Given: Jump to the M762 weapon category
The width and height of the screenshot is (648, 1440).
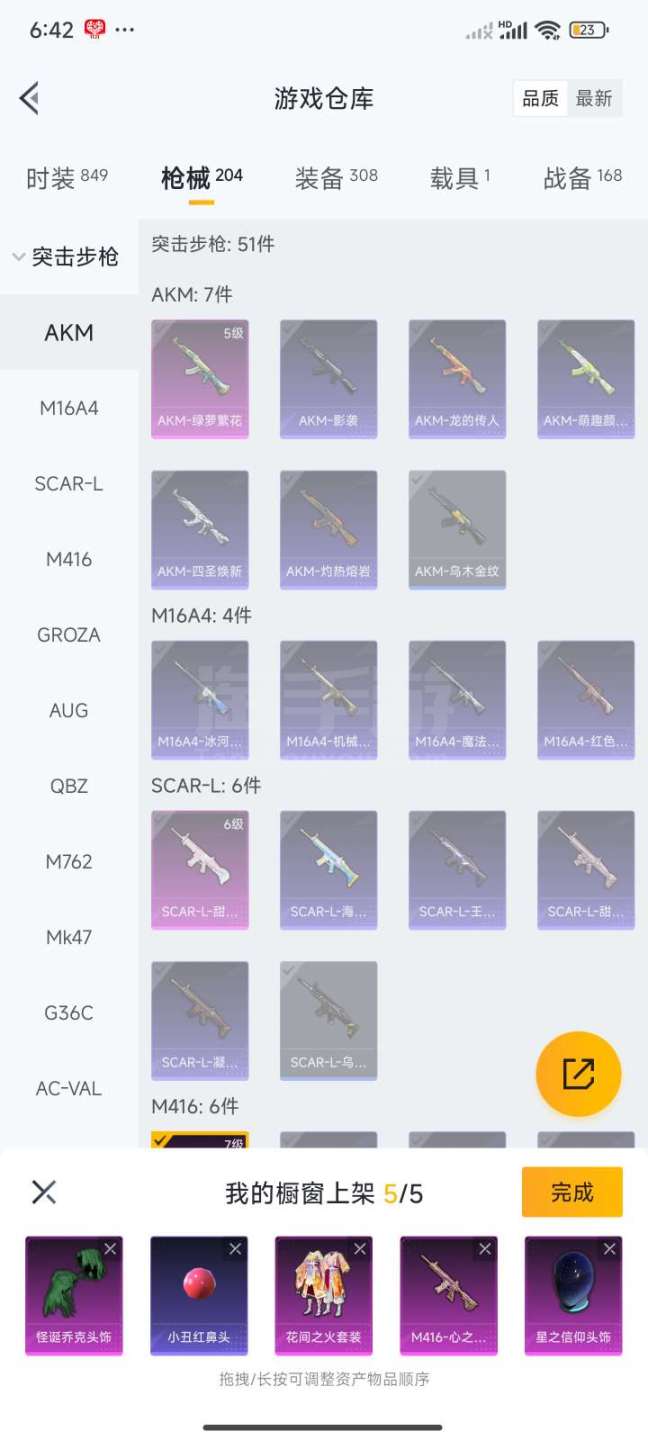Looking at the screenshot, I should click(69, 862).
